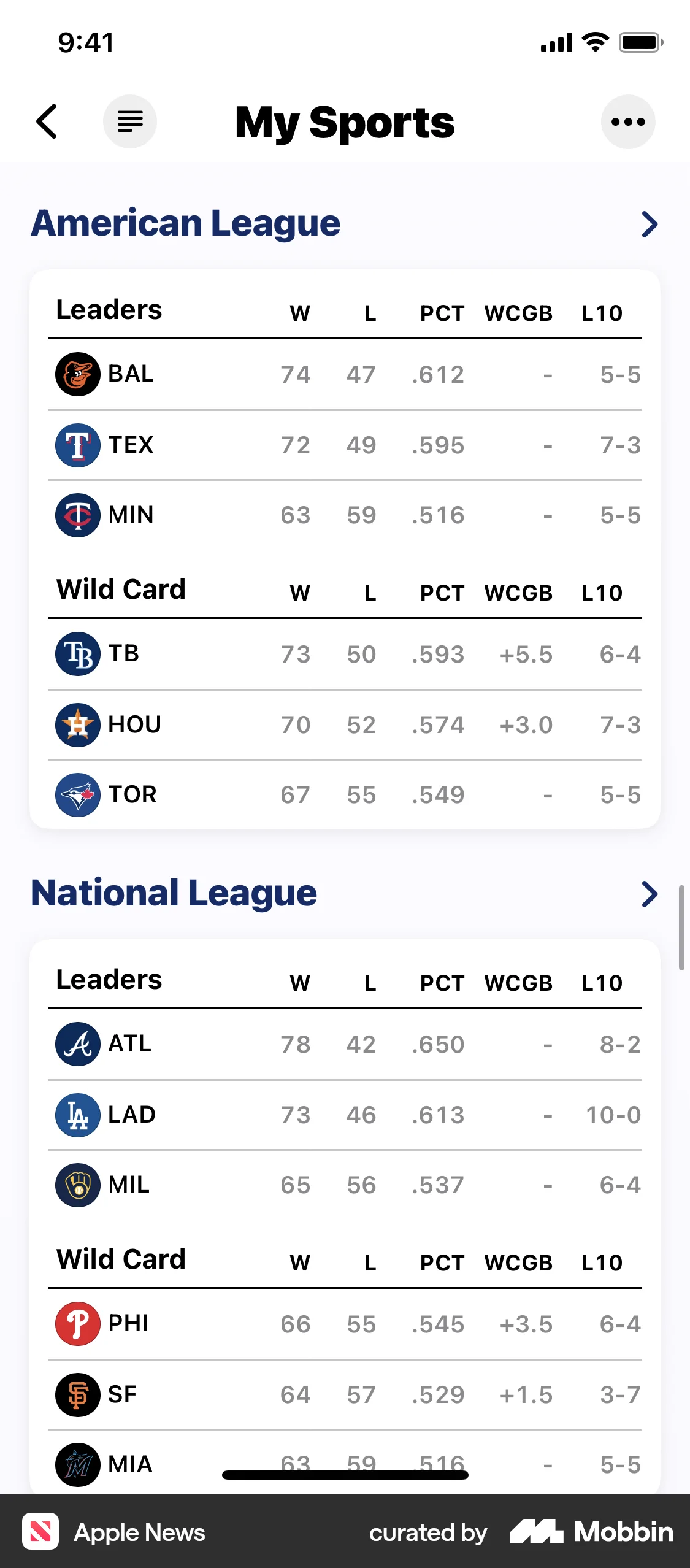Tap the Toronto Blue Jays logo
690x1568 pixels.
pyautogui.click(x=77, y=794)
